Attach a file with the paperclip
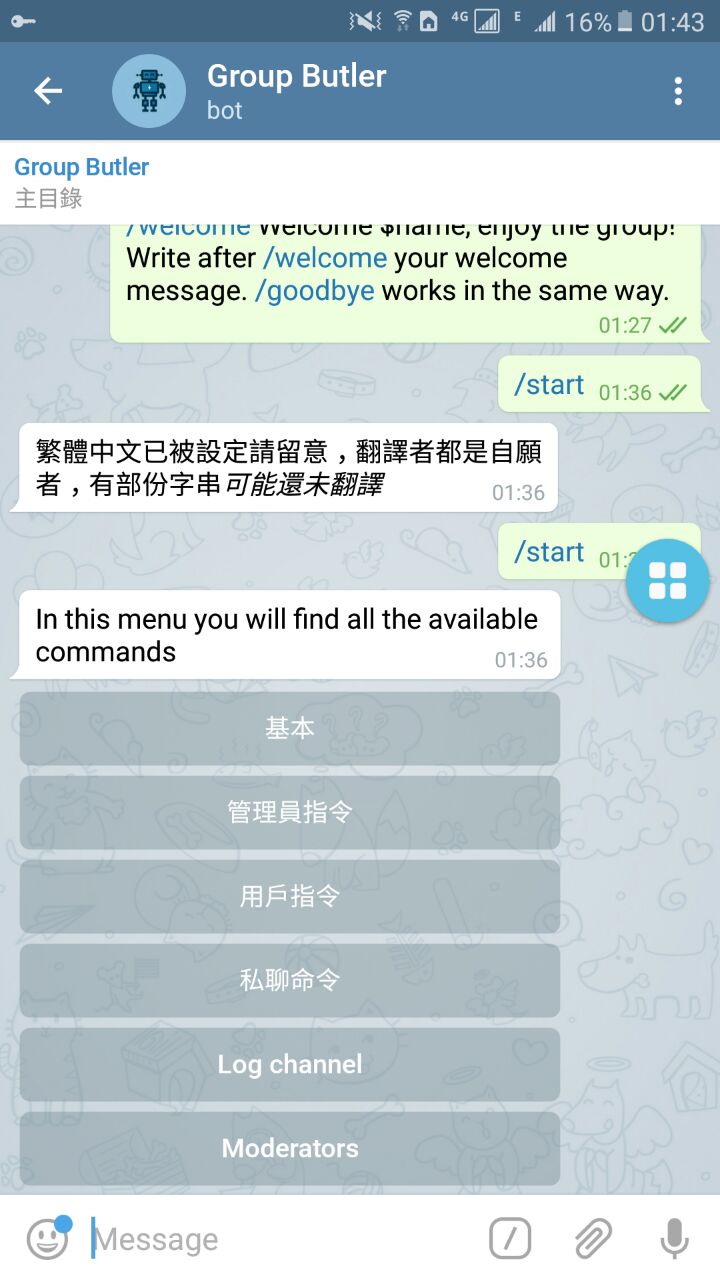This screenshot has width=720, height=1280. coord(593,1239)
